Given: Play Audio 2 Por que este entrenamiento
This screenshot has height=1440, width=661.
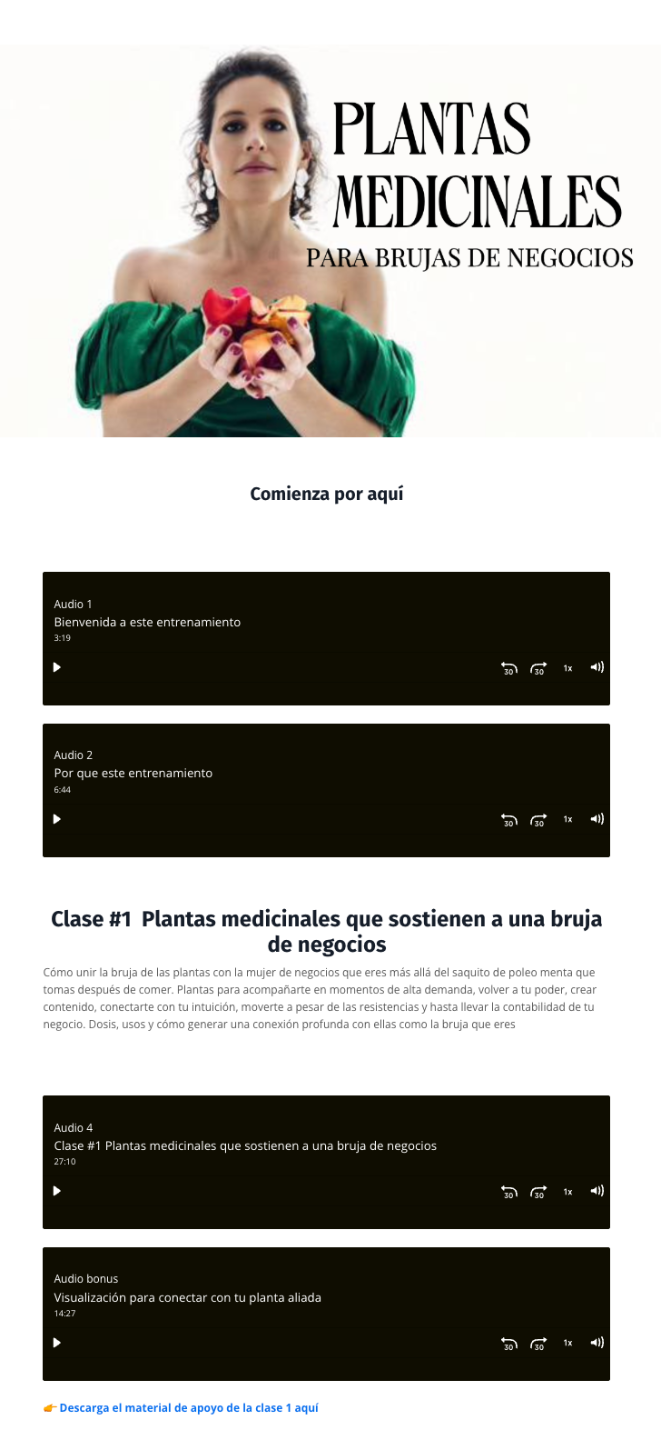Looking at the screenshot, I should pos(57,819).
